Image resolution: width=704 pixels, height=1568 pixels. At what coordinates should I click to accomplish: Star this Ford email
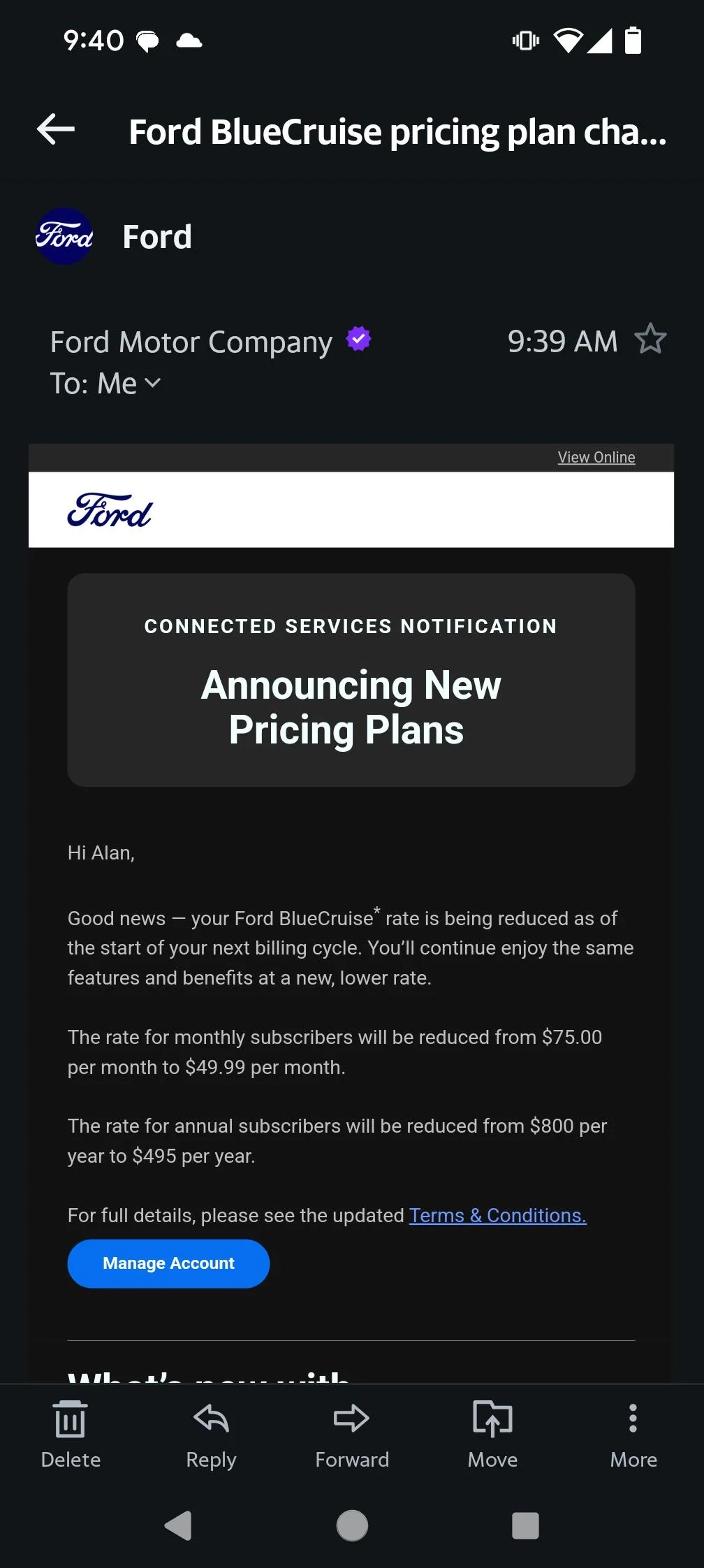(x=650, y=340)
